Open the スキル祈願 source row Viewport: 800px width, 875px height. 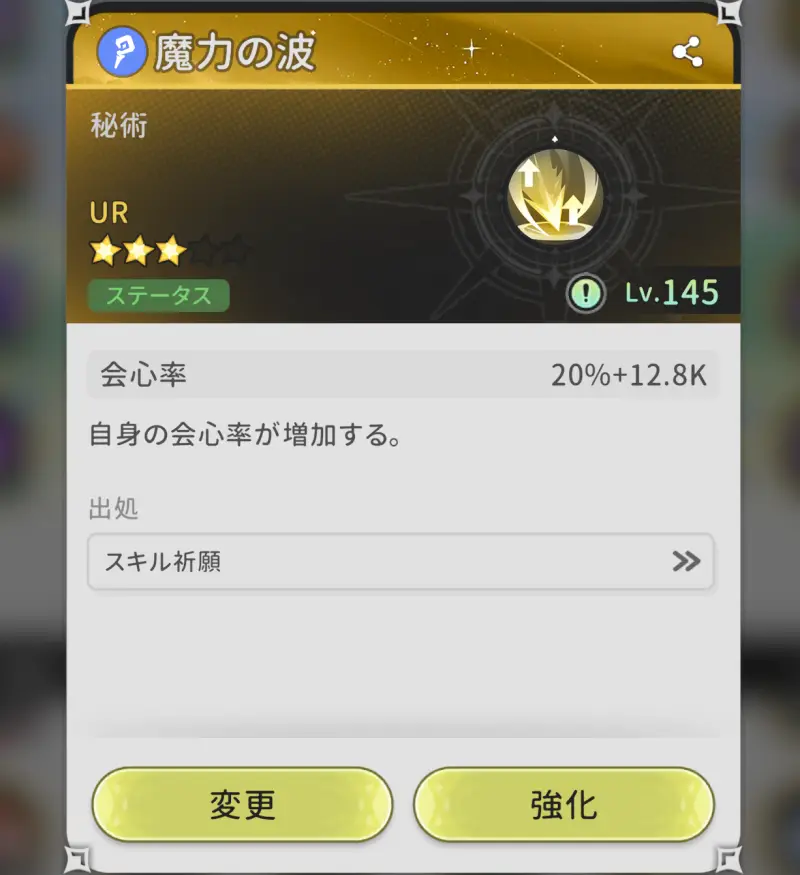[400, 561]
